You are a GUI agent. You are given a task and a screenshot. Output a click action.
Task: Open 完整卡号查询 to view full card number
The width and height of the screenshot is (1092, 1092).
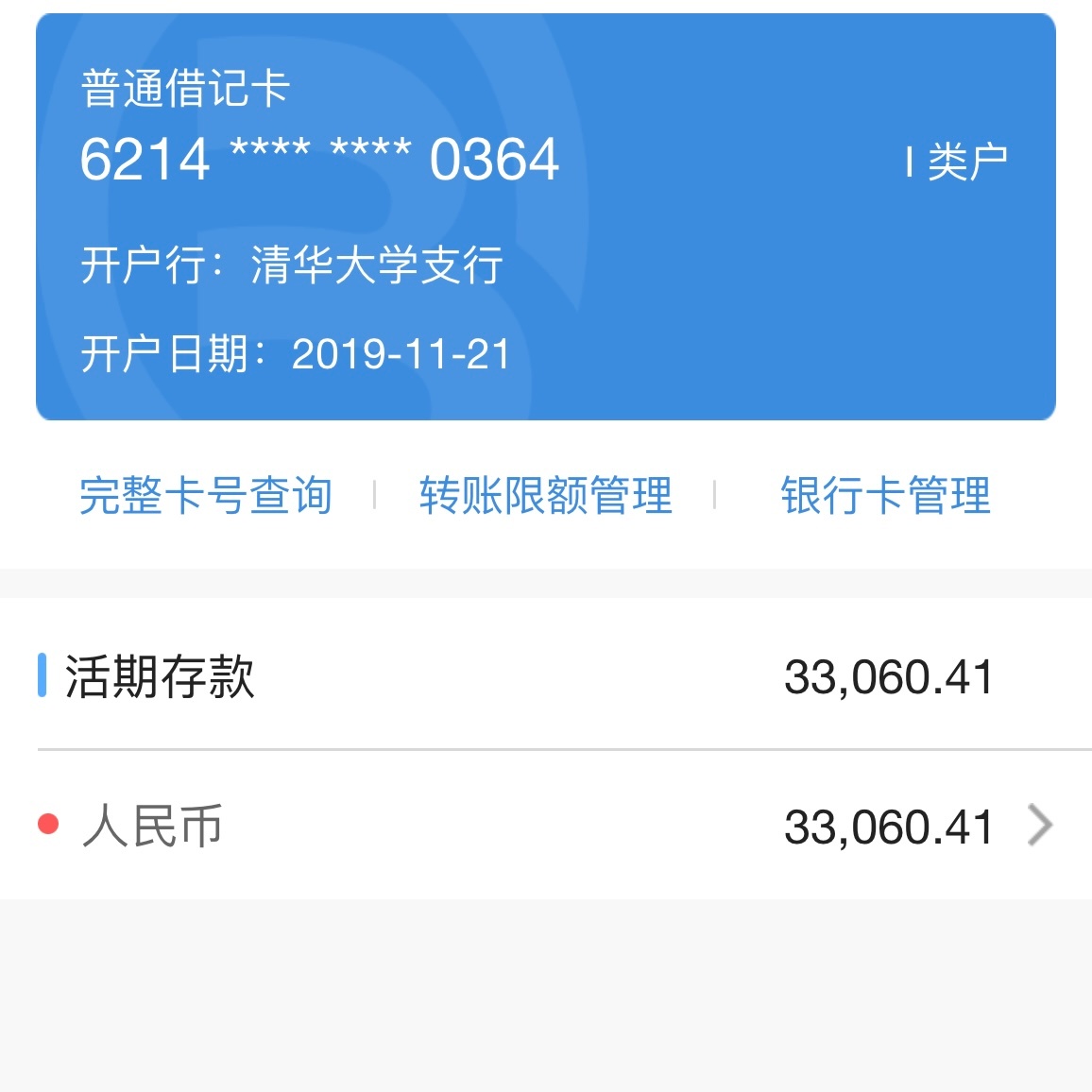[206, 495]
